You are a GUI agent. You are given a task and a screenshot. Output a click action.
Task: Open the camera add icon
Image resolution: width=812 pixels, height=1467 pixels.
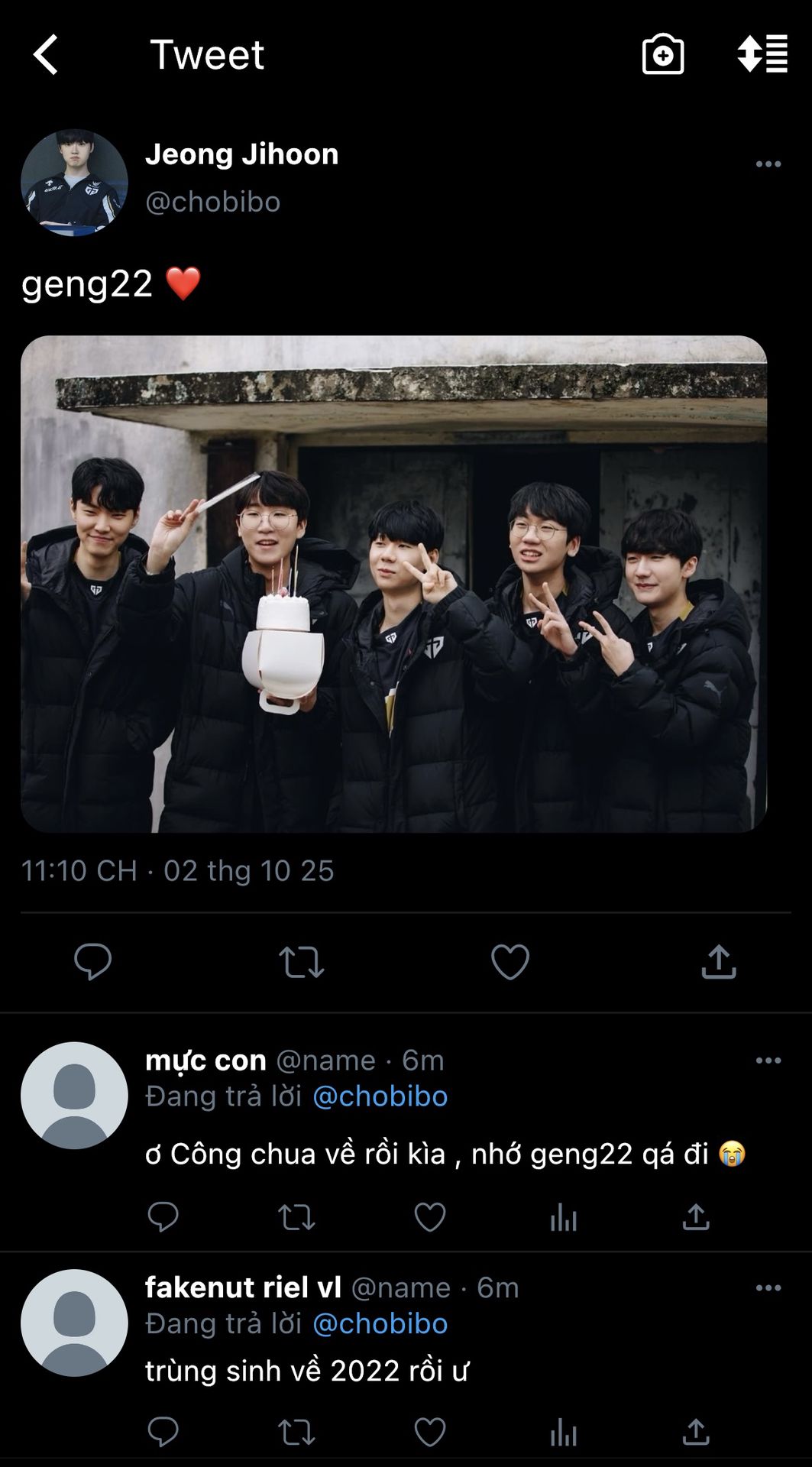click(662, 54)
